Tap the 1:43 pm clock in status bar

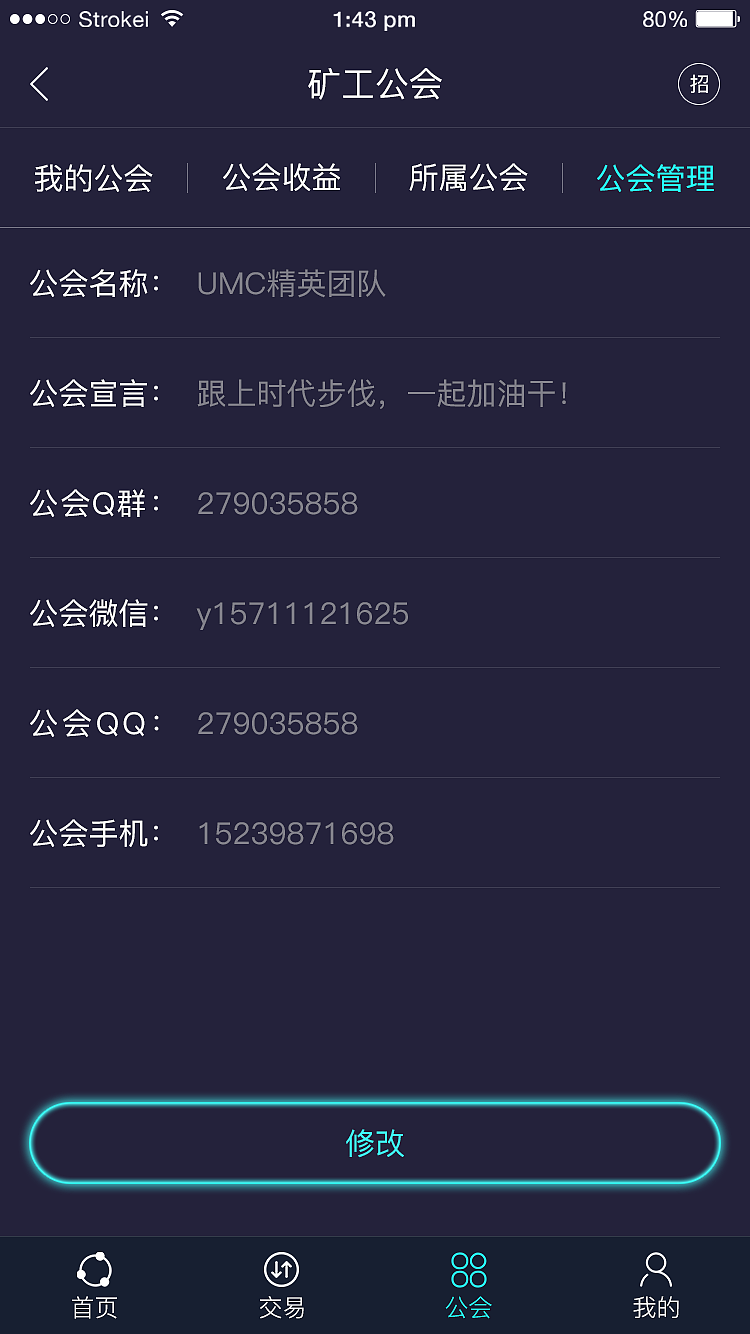coord(375,17)
